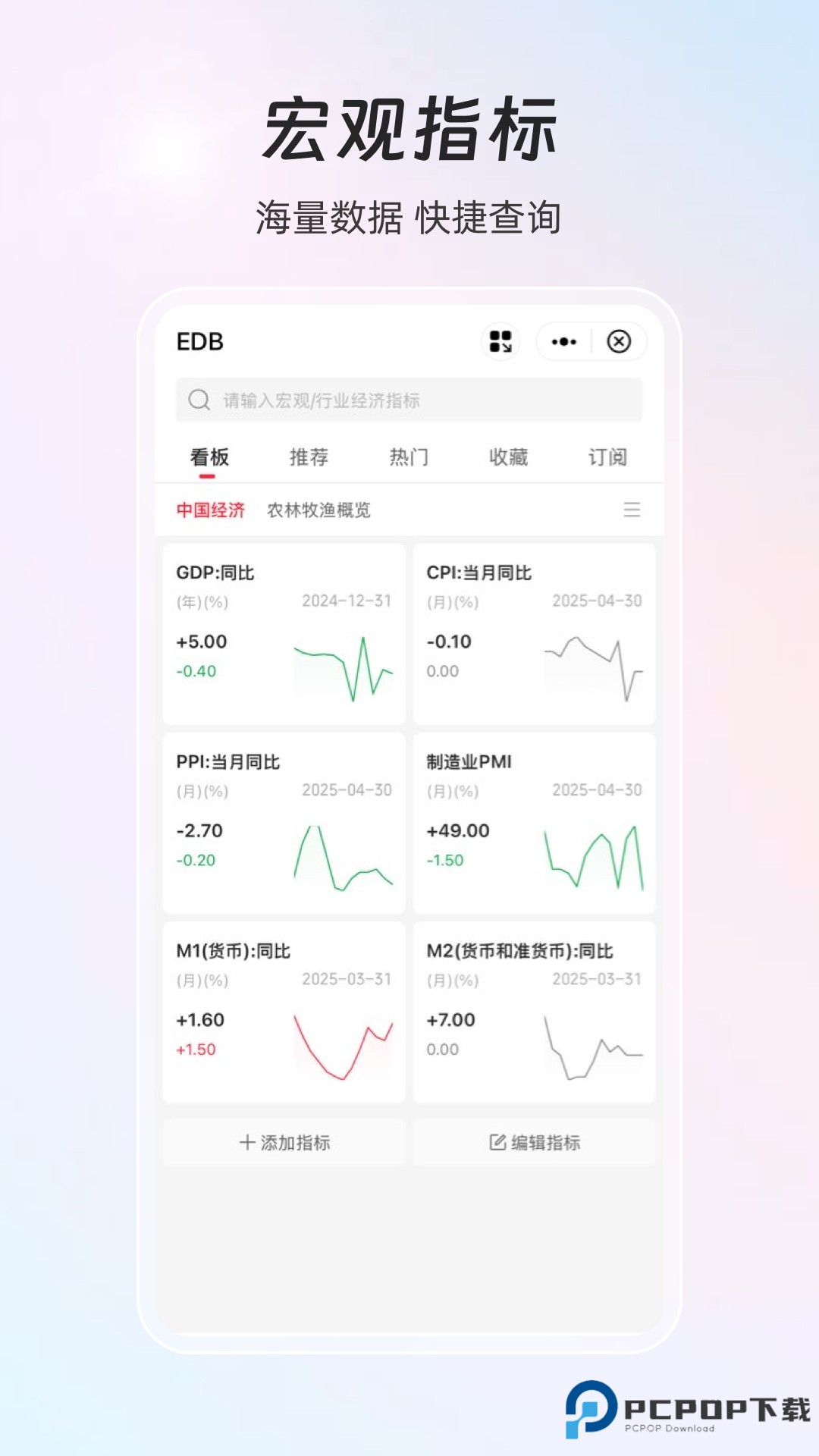The width and height of the screenshot is (819, 1456).
Task: Close the EDB mini program window
Action: pos(620,342)
